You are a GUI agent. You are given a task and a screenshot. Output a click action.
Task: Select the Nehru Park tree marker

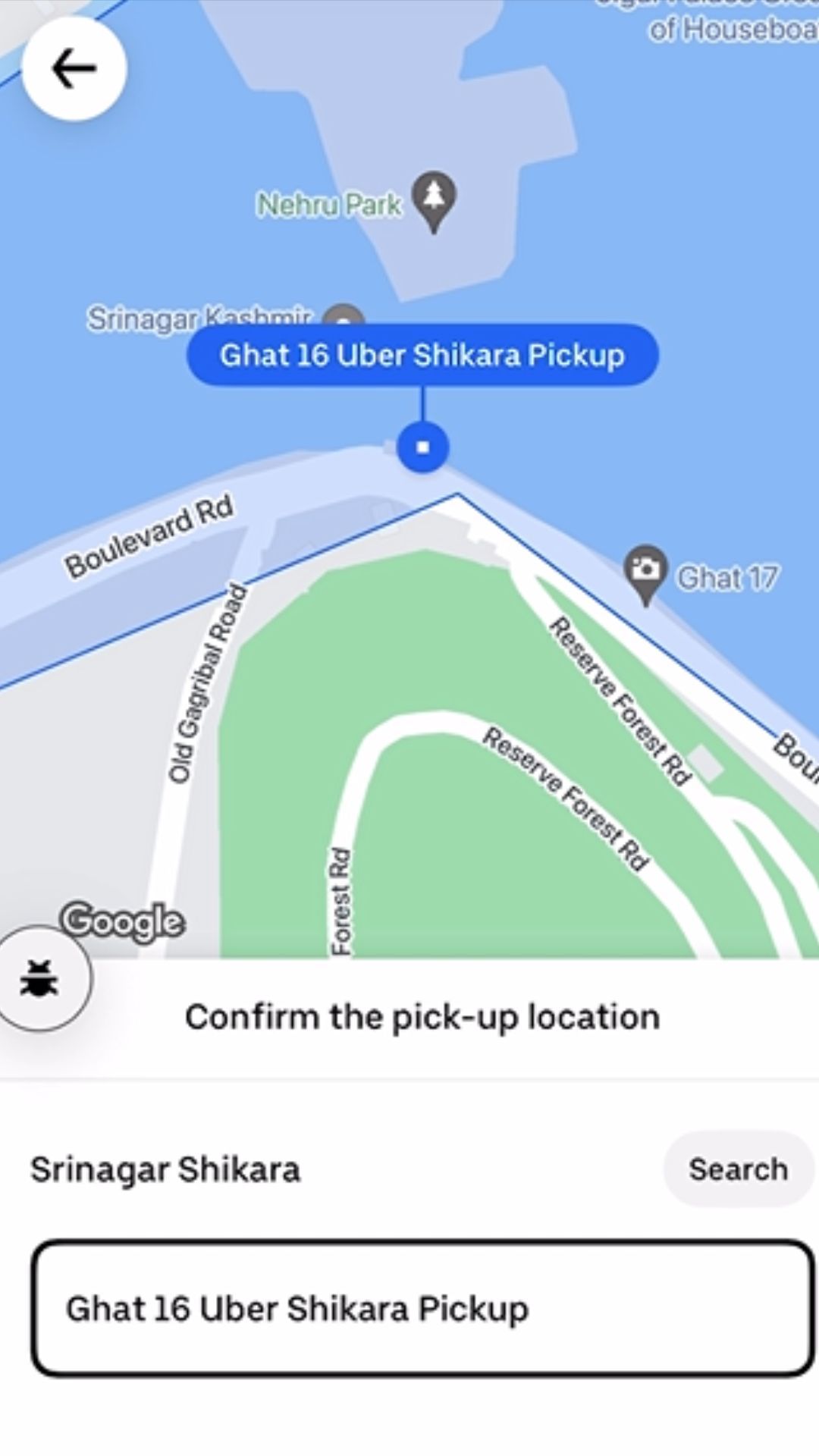click(x=434, y=202)
